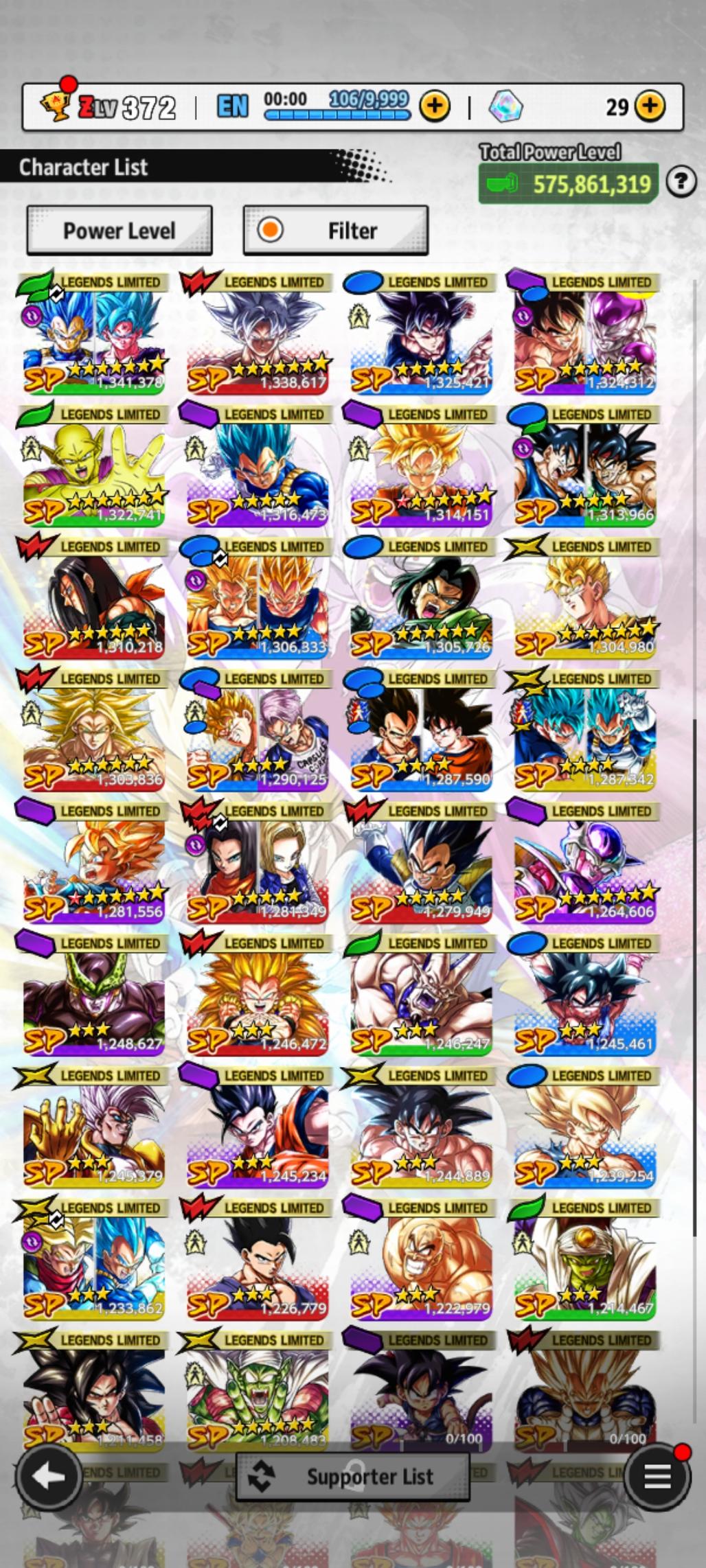Open the Filter options
The height and width of the screenshot is (1568, 706).
point(335,231)
